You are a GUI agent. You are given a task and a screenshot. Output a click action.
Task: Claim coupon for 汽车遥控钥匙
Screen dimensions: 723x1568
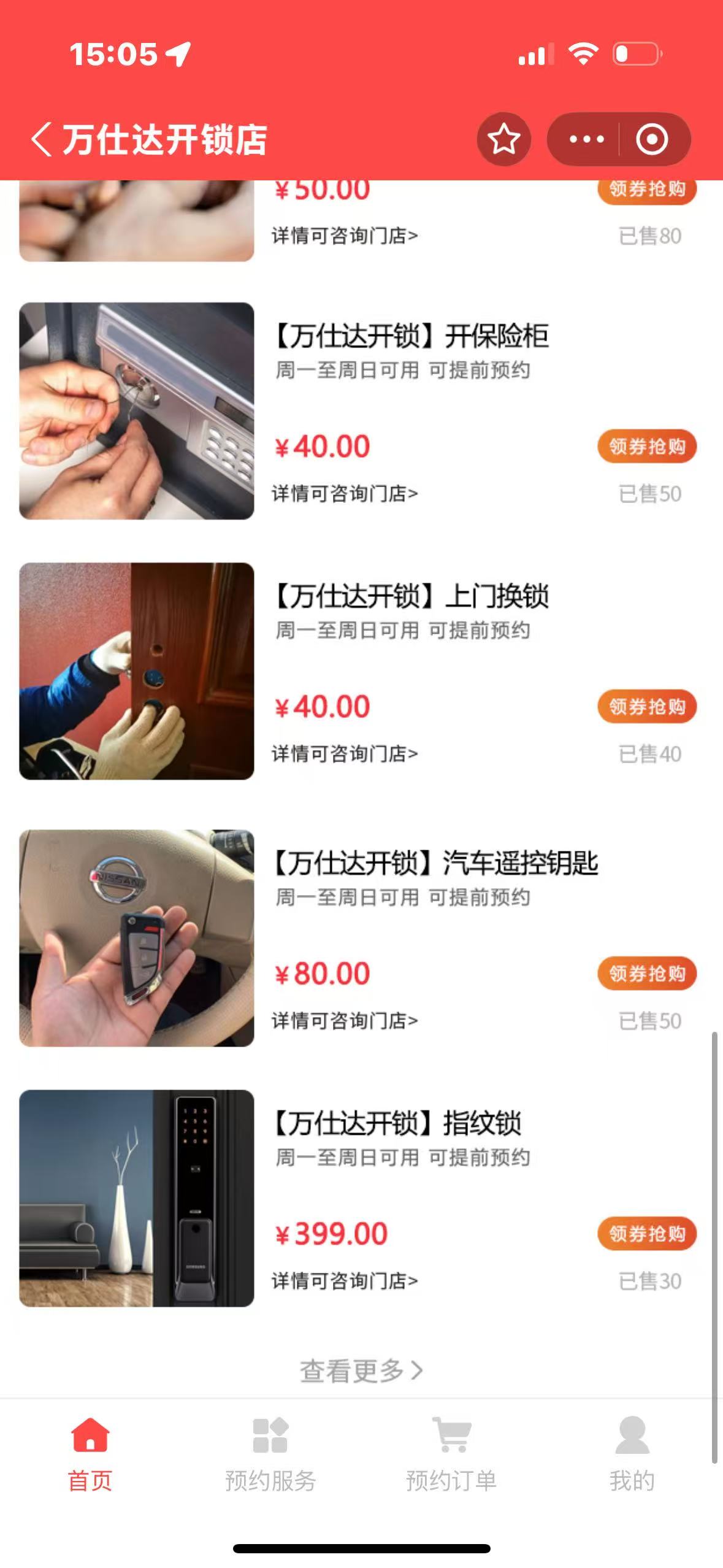pyautogui.click(x=647, y=974)
